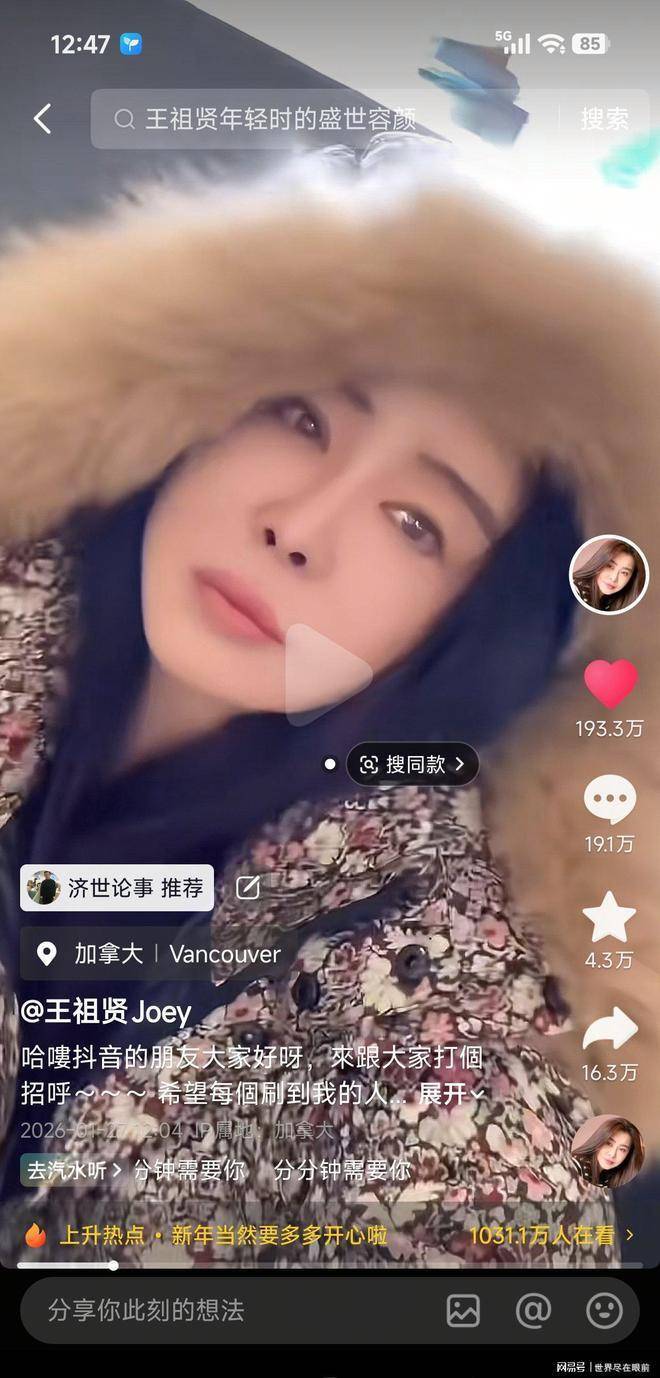Expand the caption with 展开
The height and width of the screenshot is (1378, 660).
449,1094
